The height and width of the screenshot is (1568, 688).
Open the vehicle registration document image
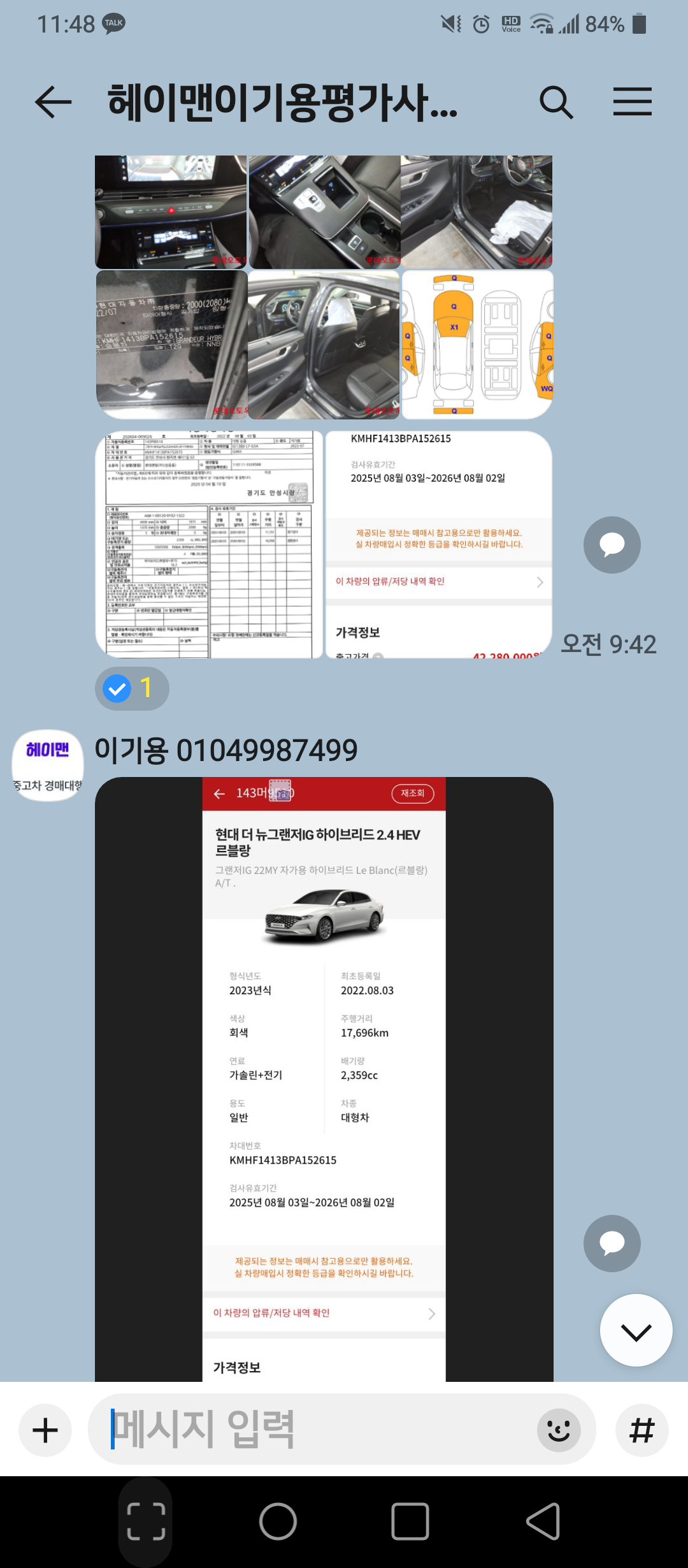[x=210, y=545]
